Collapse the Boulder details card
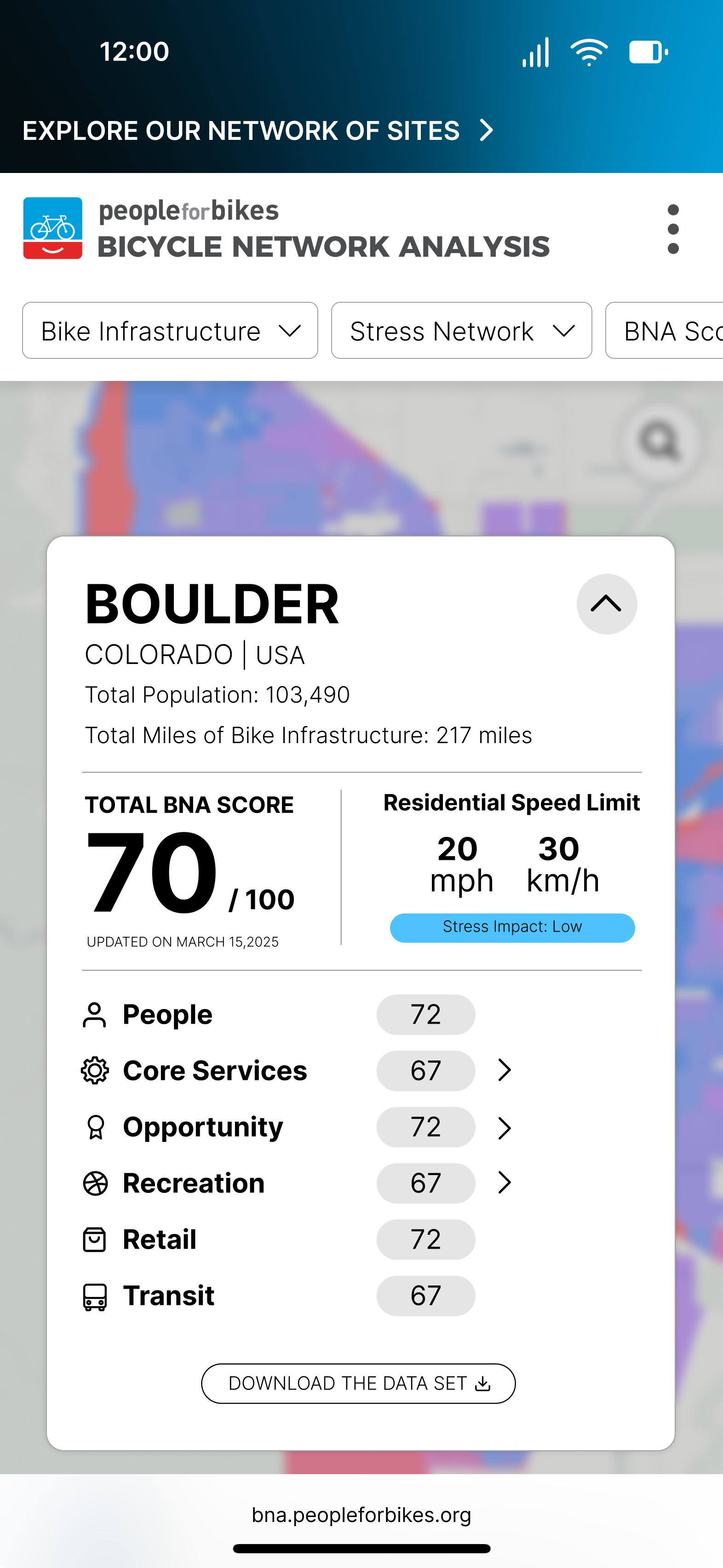723x1568 pixels. pos(606,604)
